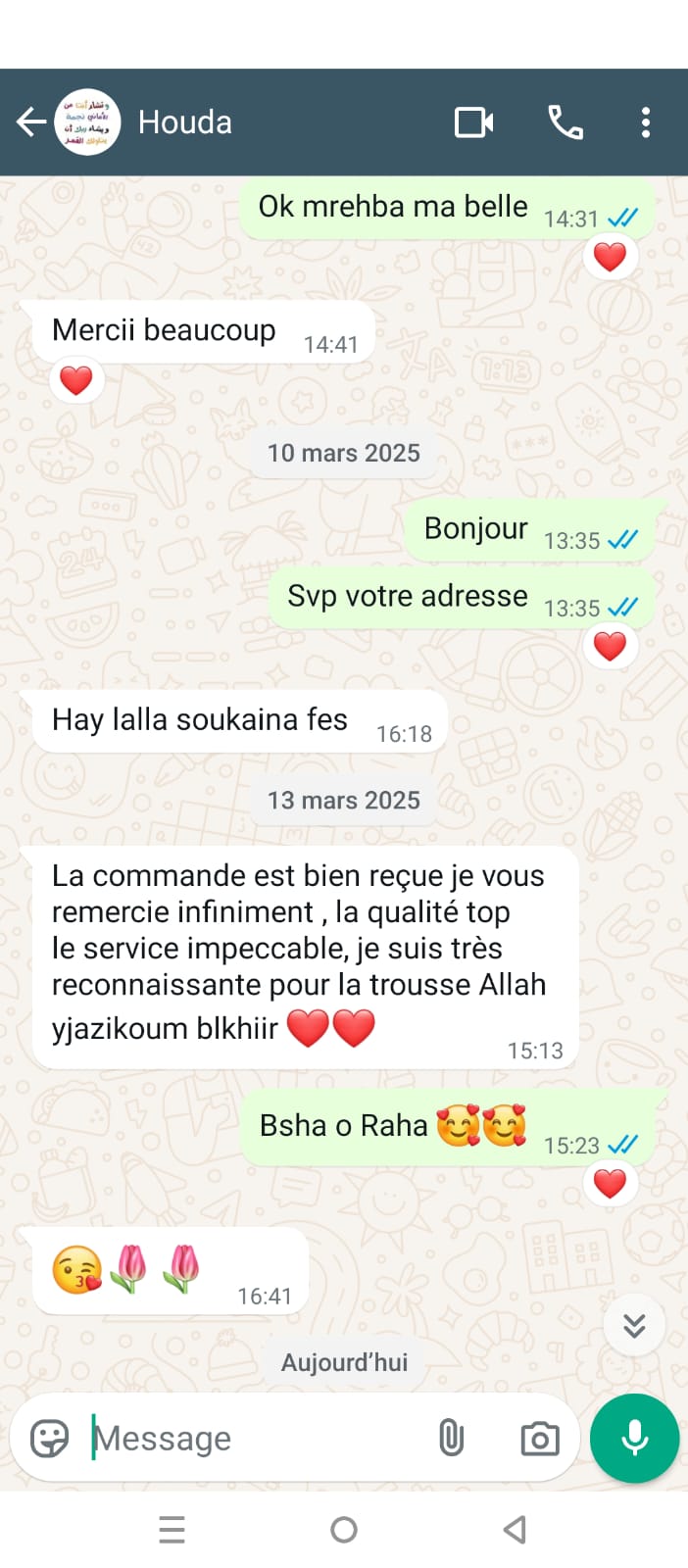Open the camera to send a photo

tap(539, 1439)
